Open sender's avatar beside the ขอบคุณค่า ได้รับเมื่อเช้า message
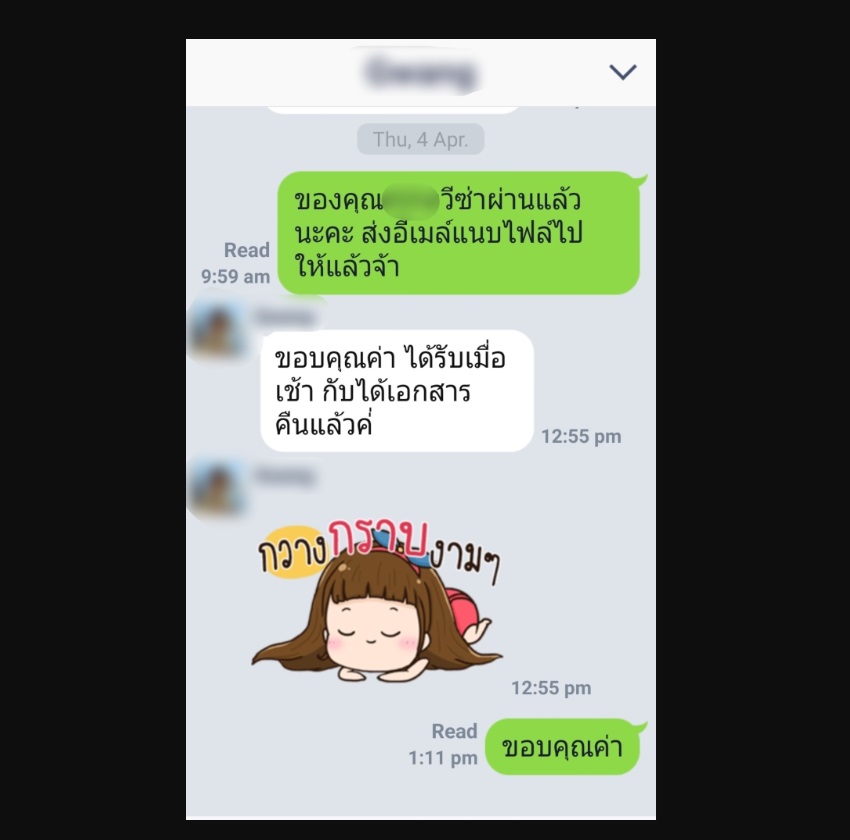This screenshot has height=840, width=850. click(x=217, y=330)
